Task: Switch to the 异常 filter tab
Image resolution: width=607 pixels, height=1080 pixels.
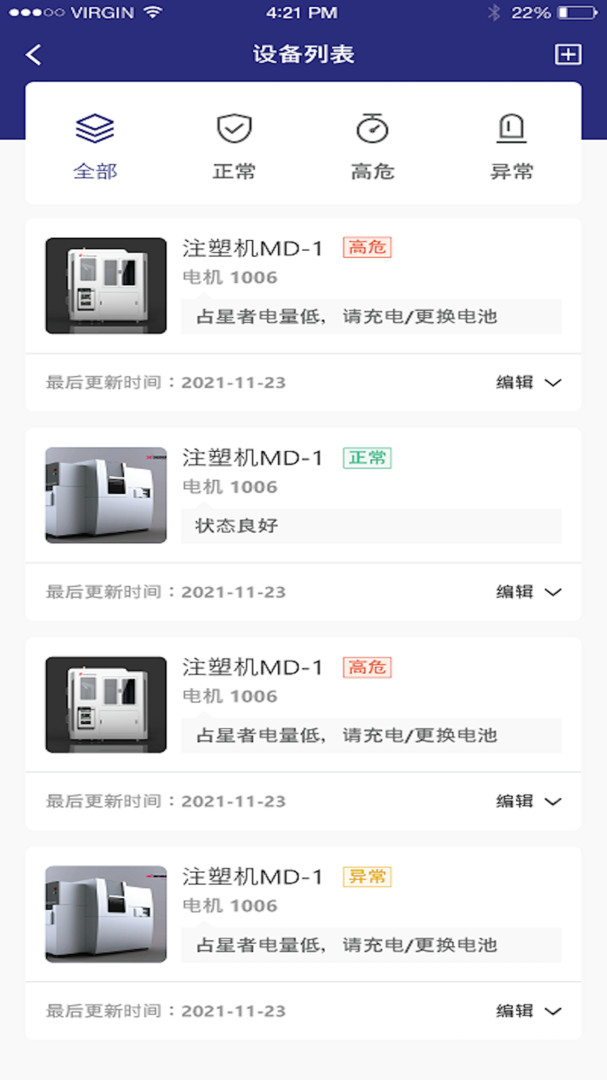Action: 511,145
